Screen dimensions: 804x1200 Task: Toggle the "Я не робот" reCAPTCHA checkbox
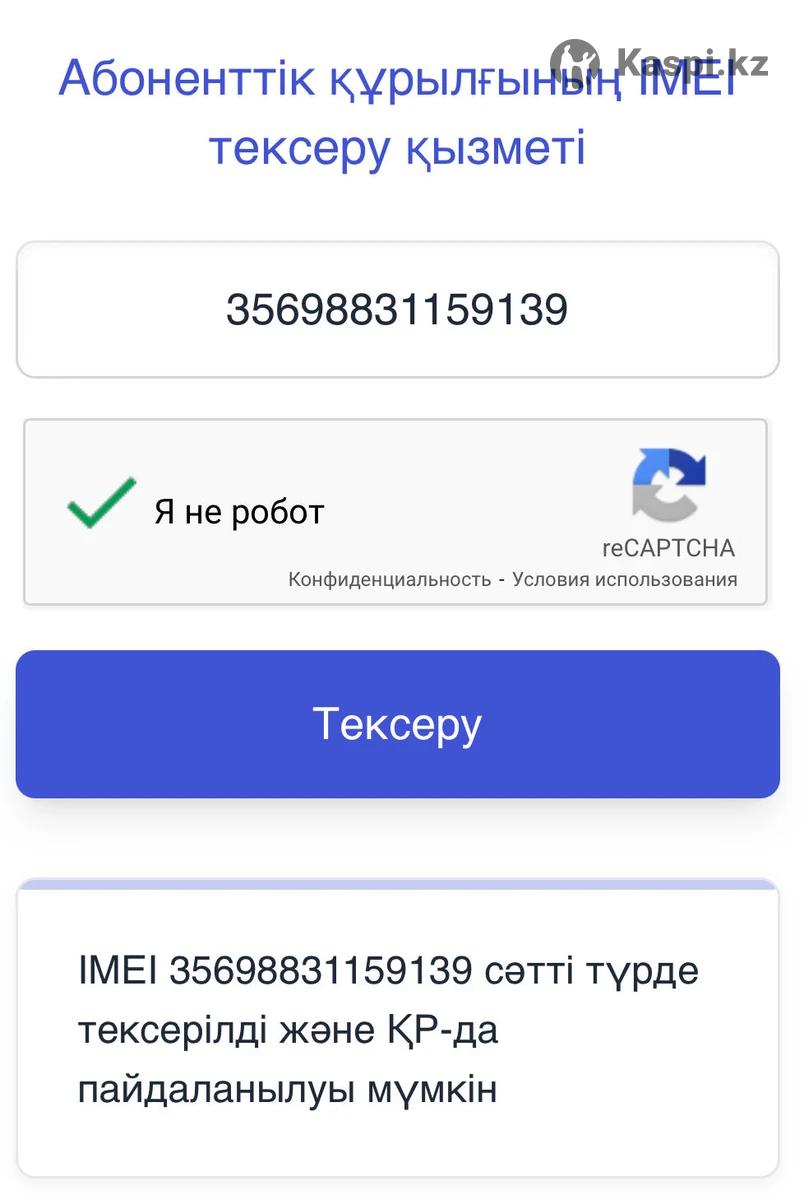point(101,504)
